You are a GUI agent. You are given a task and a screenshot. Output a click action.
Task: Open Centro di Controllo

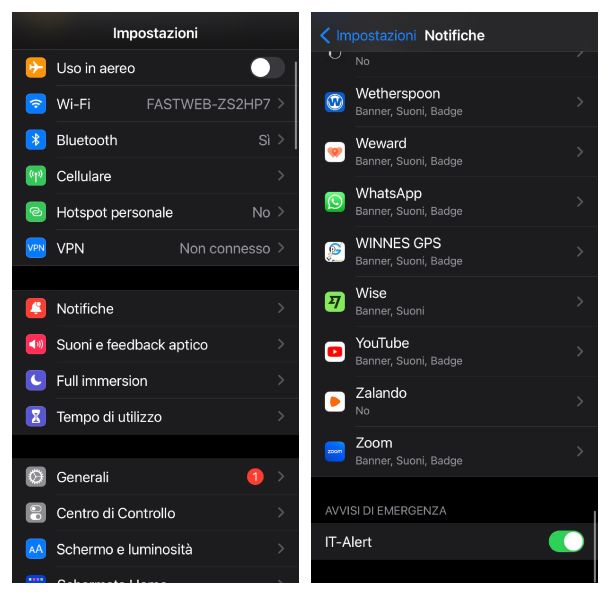(160, 513)
